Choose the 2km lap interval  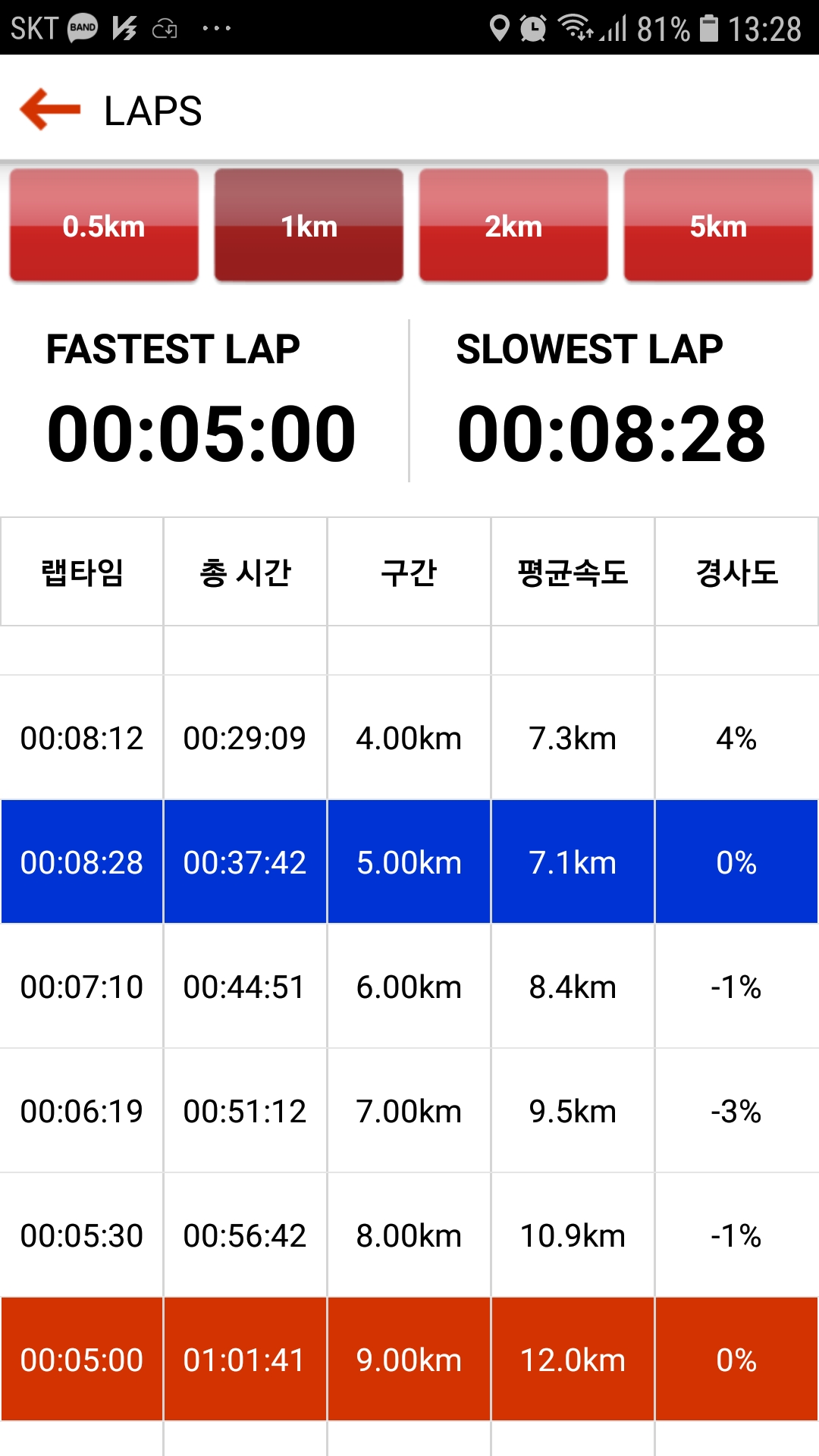pyautogui.click(x=513, y=225)
